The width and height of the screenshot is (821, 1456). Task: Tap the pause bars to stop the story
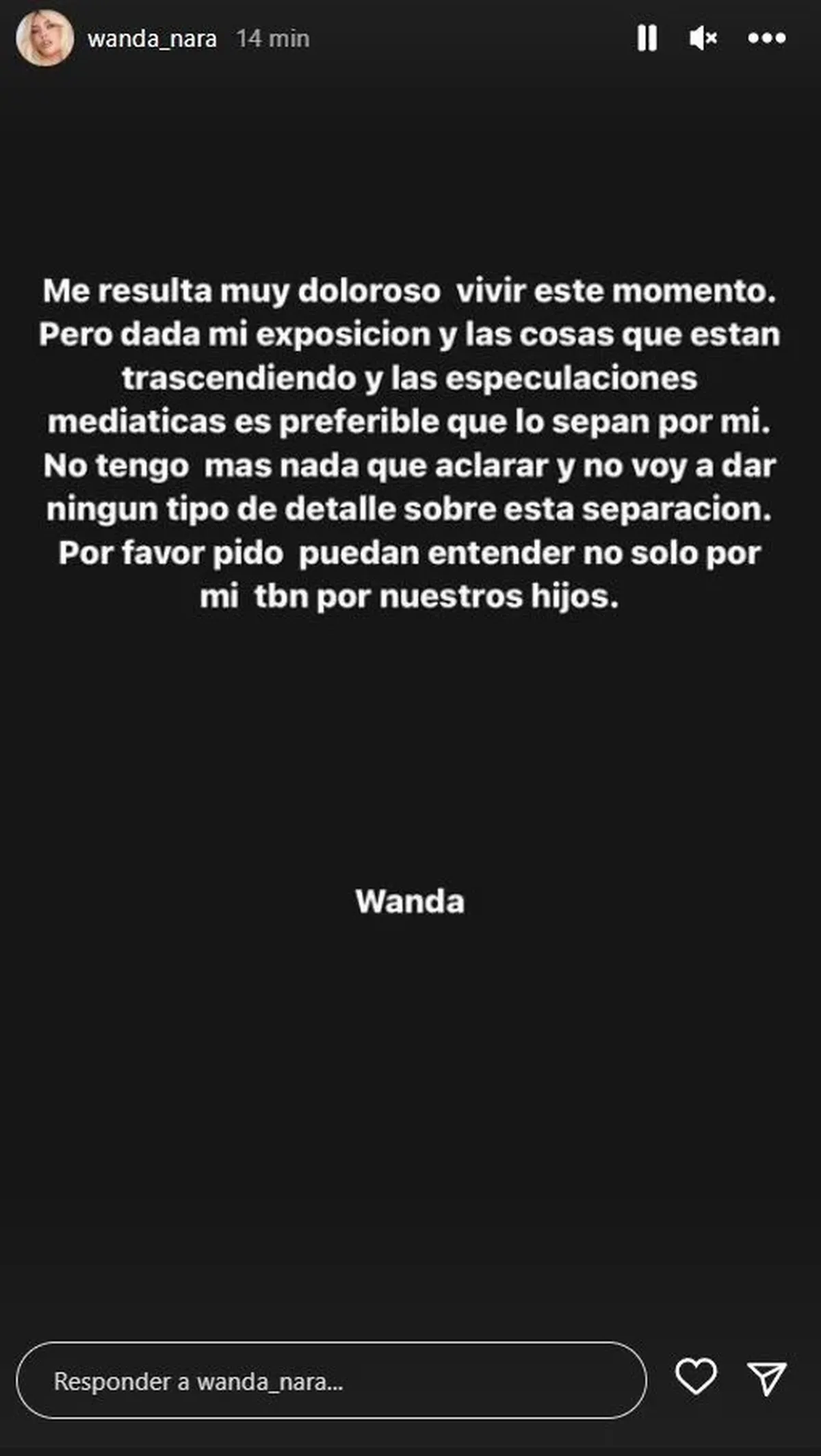click(x=646, y=39)
